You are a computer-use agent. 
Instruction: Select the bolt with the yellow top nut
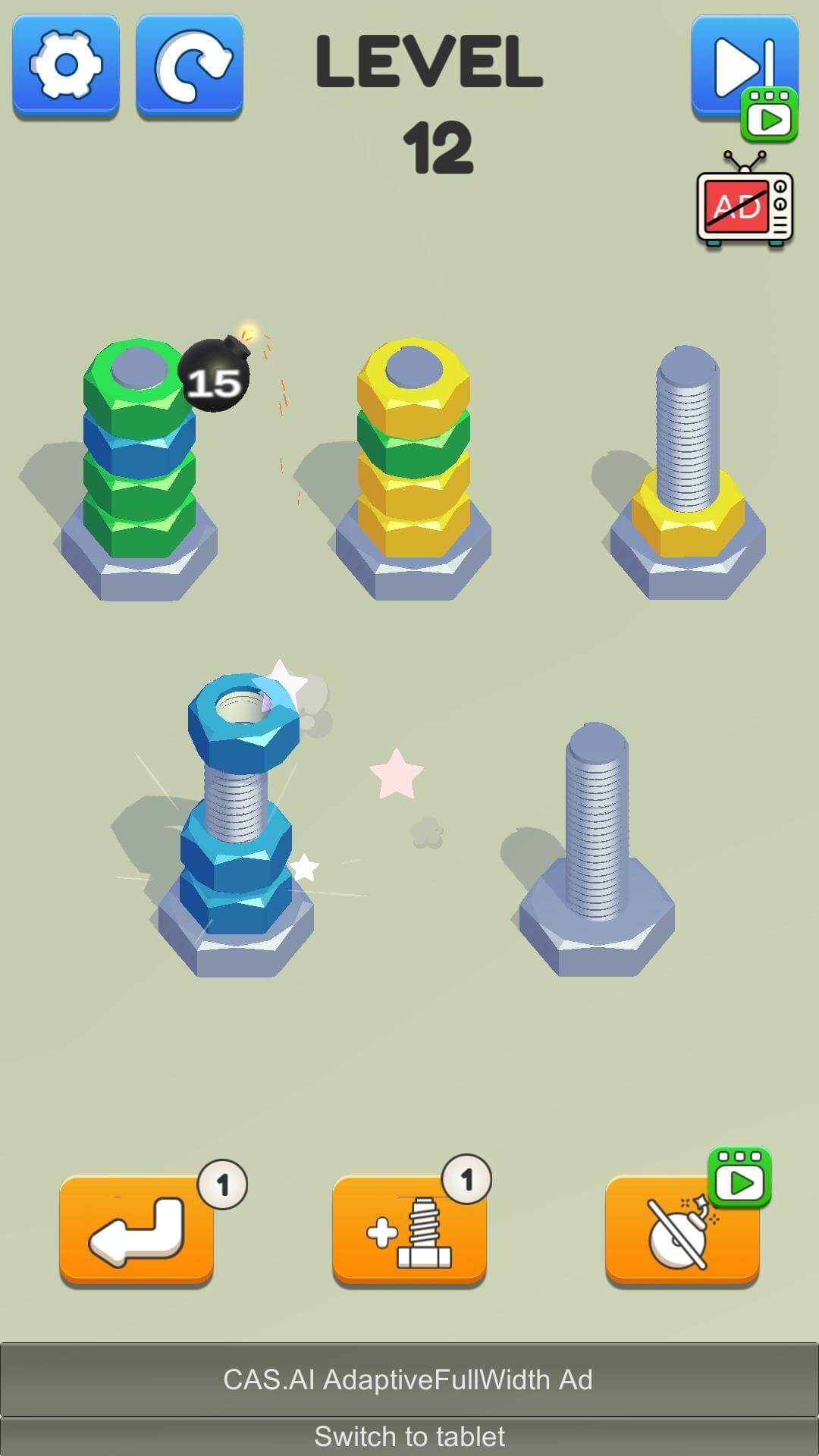[413, 470]
